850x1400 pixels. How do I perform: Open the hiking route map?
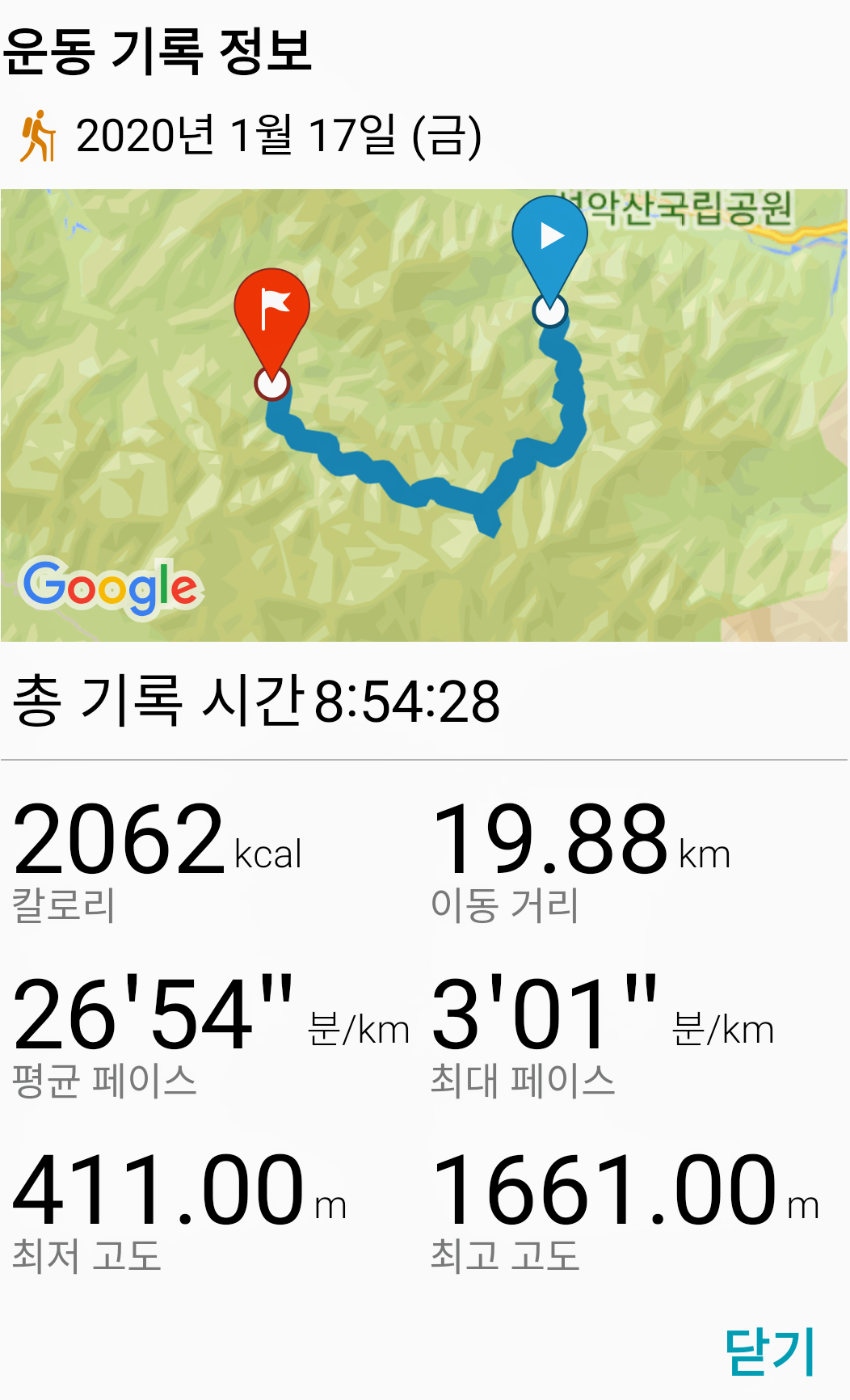pyautogui.click(x=424, y=415)
